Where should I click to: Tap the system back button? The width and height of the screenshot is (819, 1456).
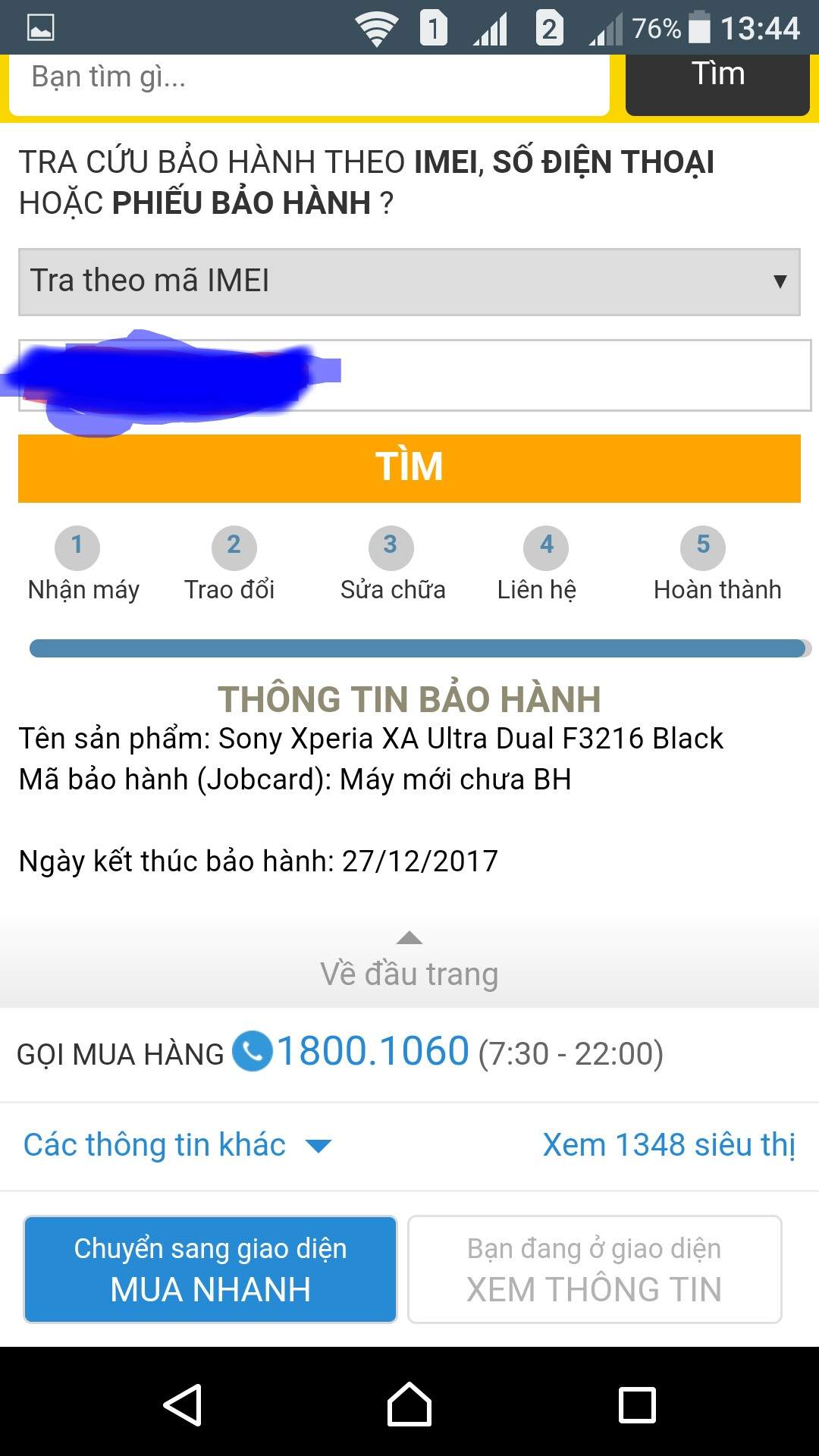coord(183,1404)
